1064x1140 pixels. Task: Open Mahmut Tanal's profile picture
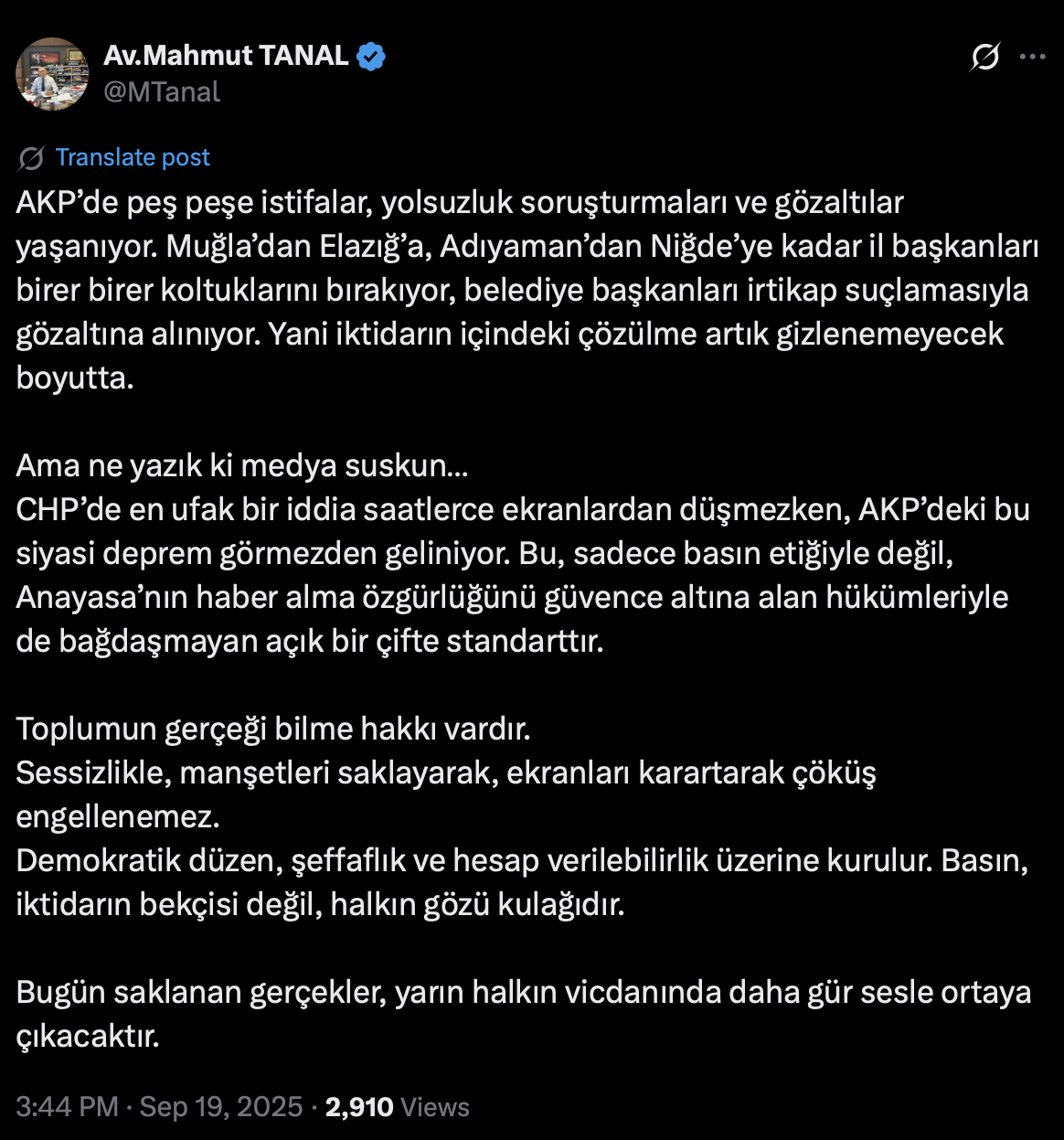coord(52,74)
